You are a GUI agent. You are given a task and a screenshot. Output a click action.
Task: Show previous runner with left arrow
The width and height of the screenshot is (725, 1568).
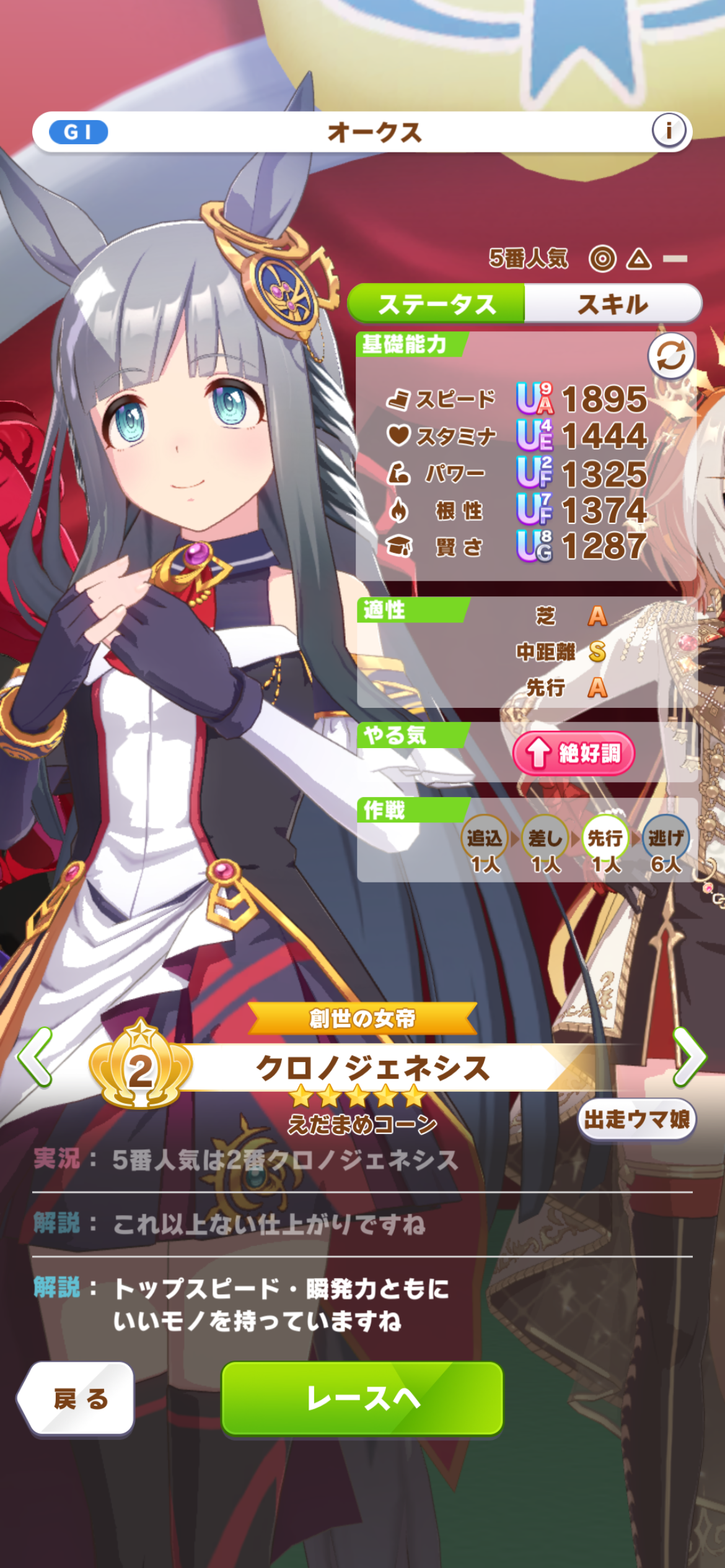(35, 1058)
